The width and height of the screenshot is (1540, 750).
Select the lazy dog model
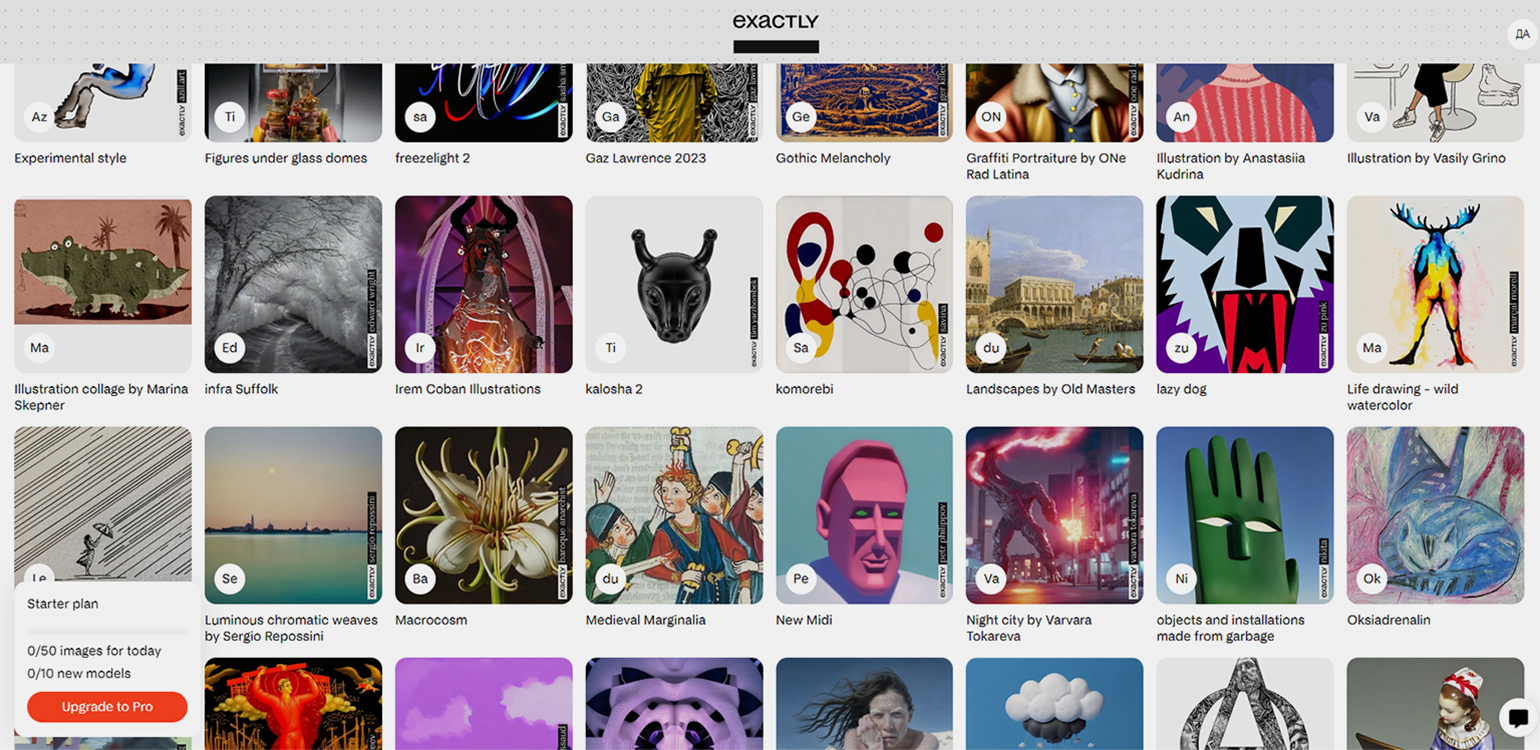(x=1244, y=285)
